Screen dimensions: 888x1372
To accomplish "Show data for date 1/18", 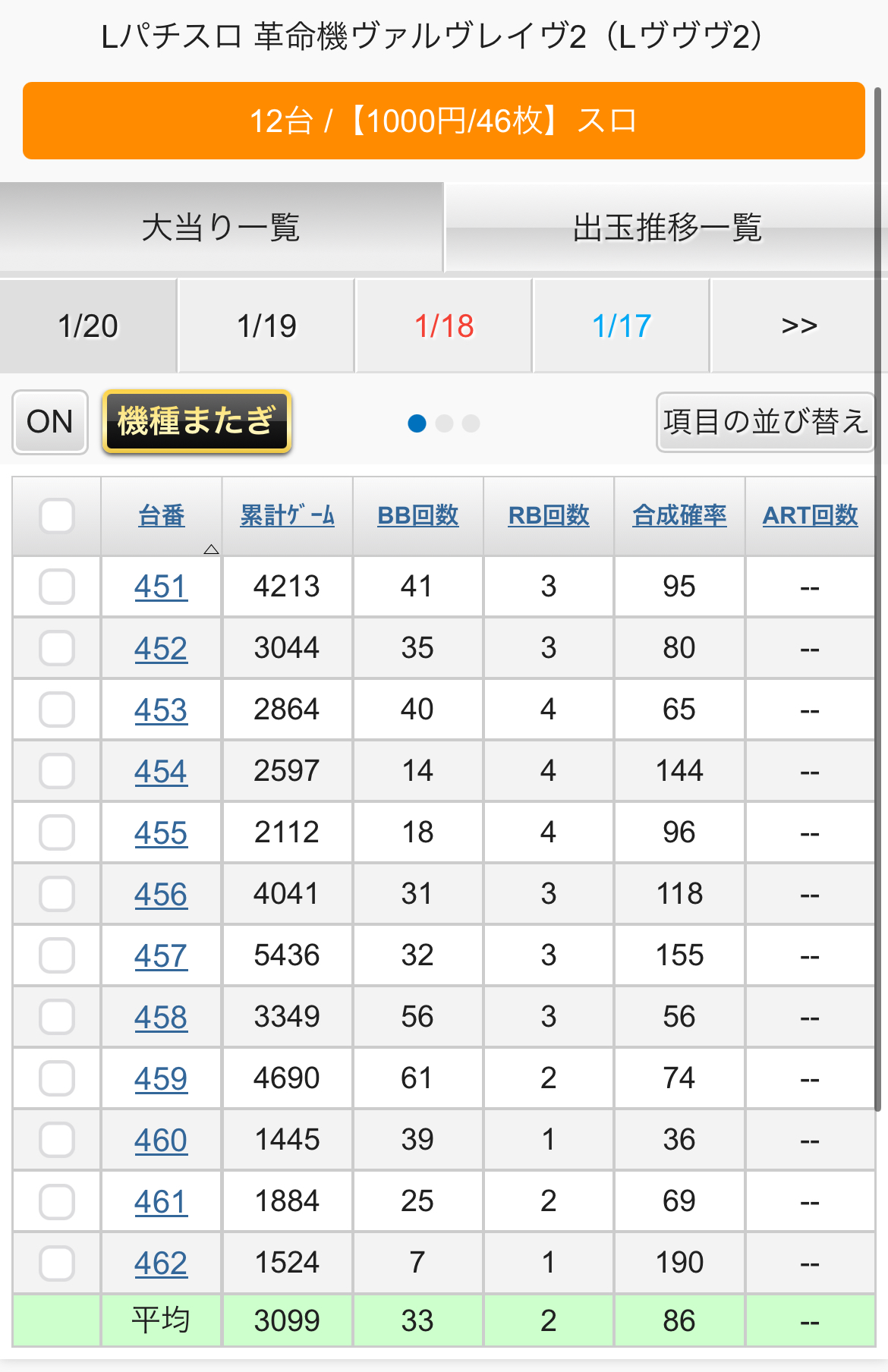I will click(444, 326).
